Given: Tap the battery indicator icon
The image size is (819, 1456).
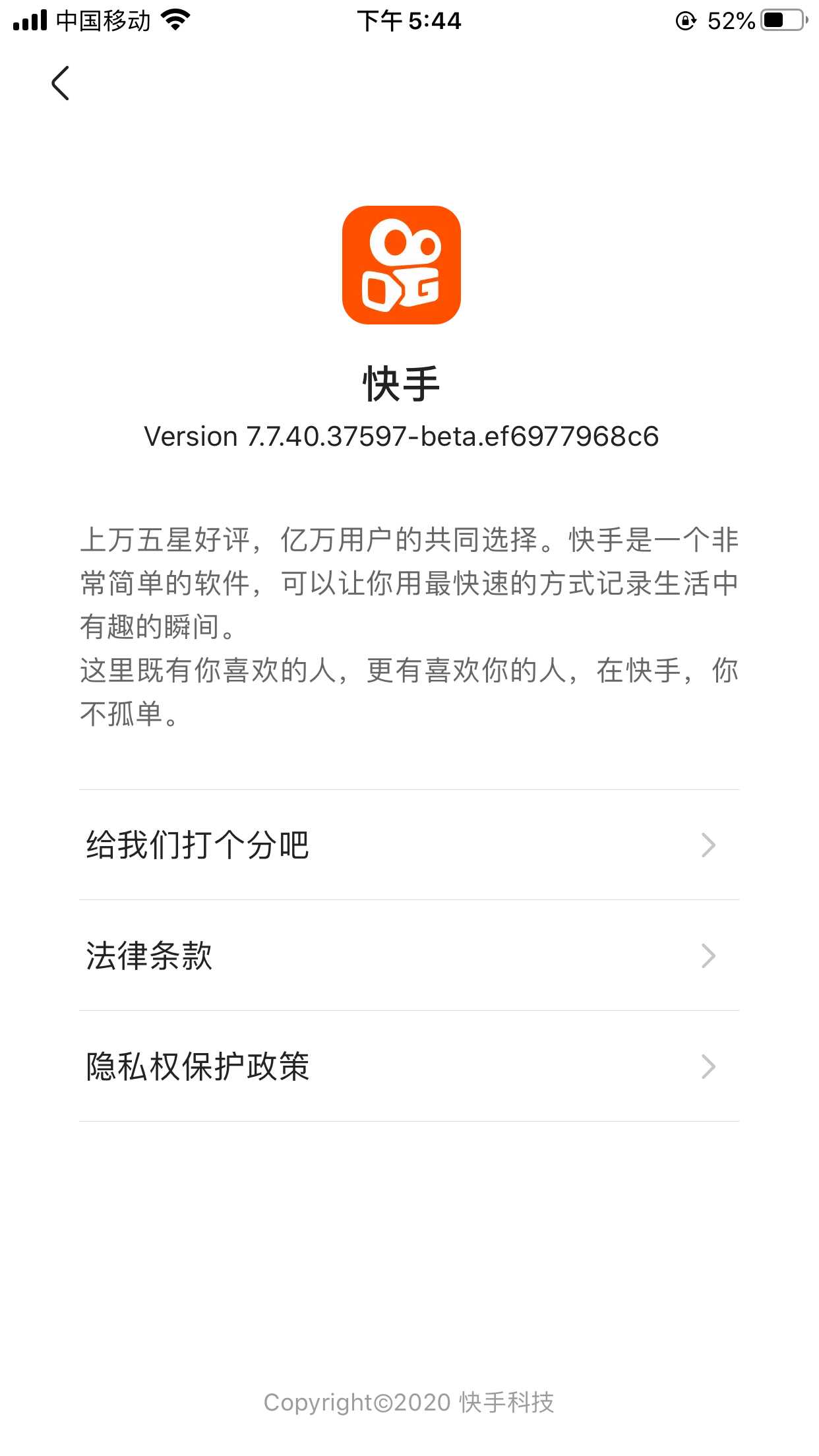Looking at the screenshot, I should [x=781, y=18].
